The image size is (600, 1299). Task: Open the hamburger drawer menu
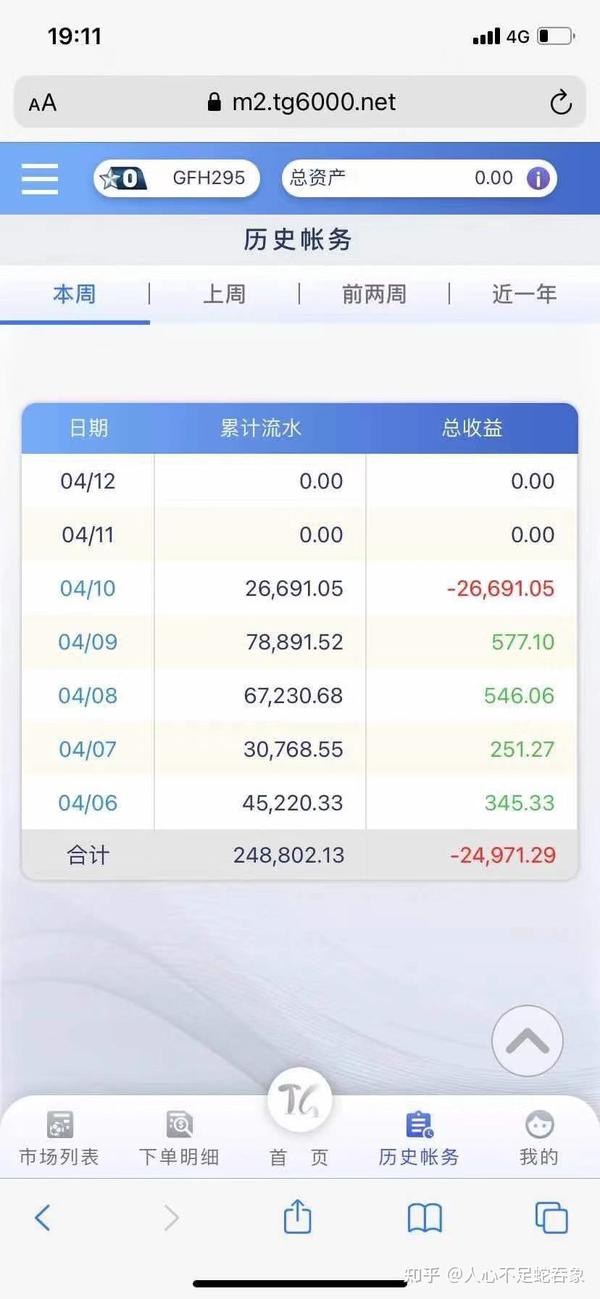click(40, 179)
